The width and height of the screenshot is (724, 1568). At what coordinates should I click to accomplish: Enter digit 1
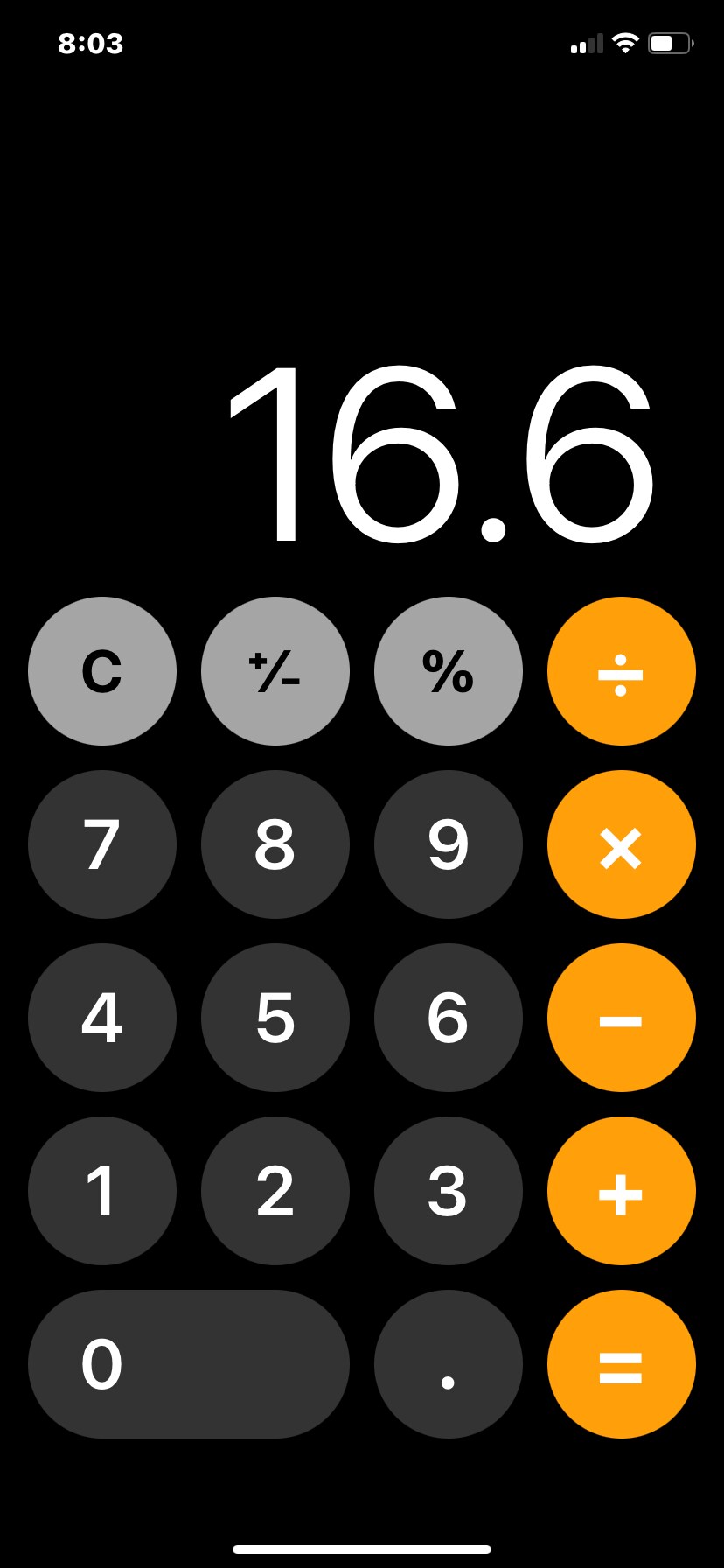(101, 1191)
